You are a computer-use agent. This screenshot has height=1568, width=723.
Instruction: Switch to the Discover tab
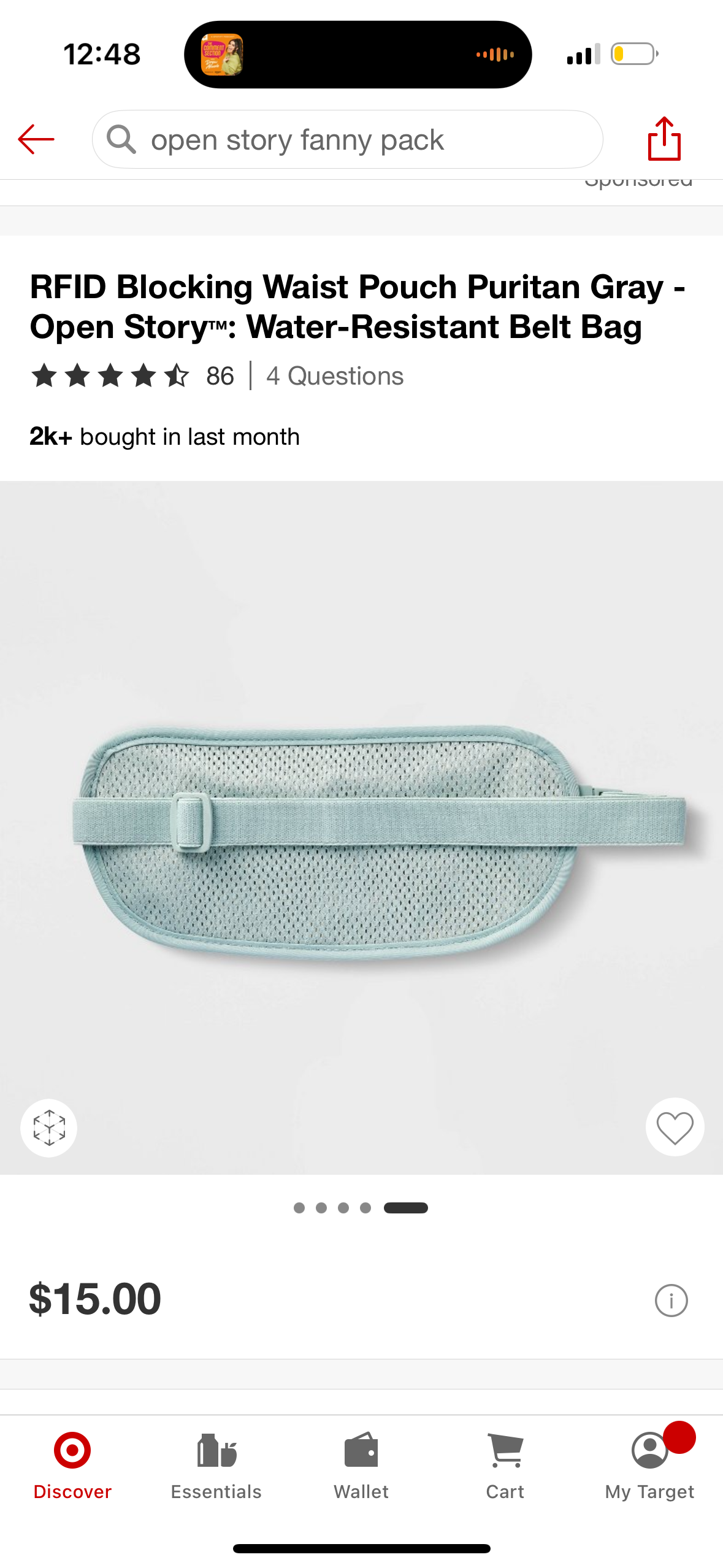pyautogui.click(x=72, y=1466)
